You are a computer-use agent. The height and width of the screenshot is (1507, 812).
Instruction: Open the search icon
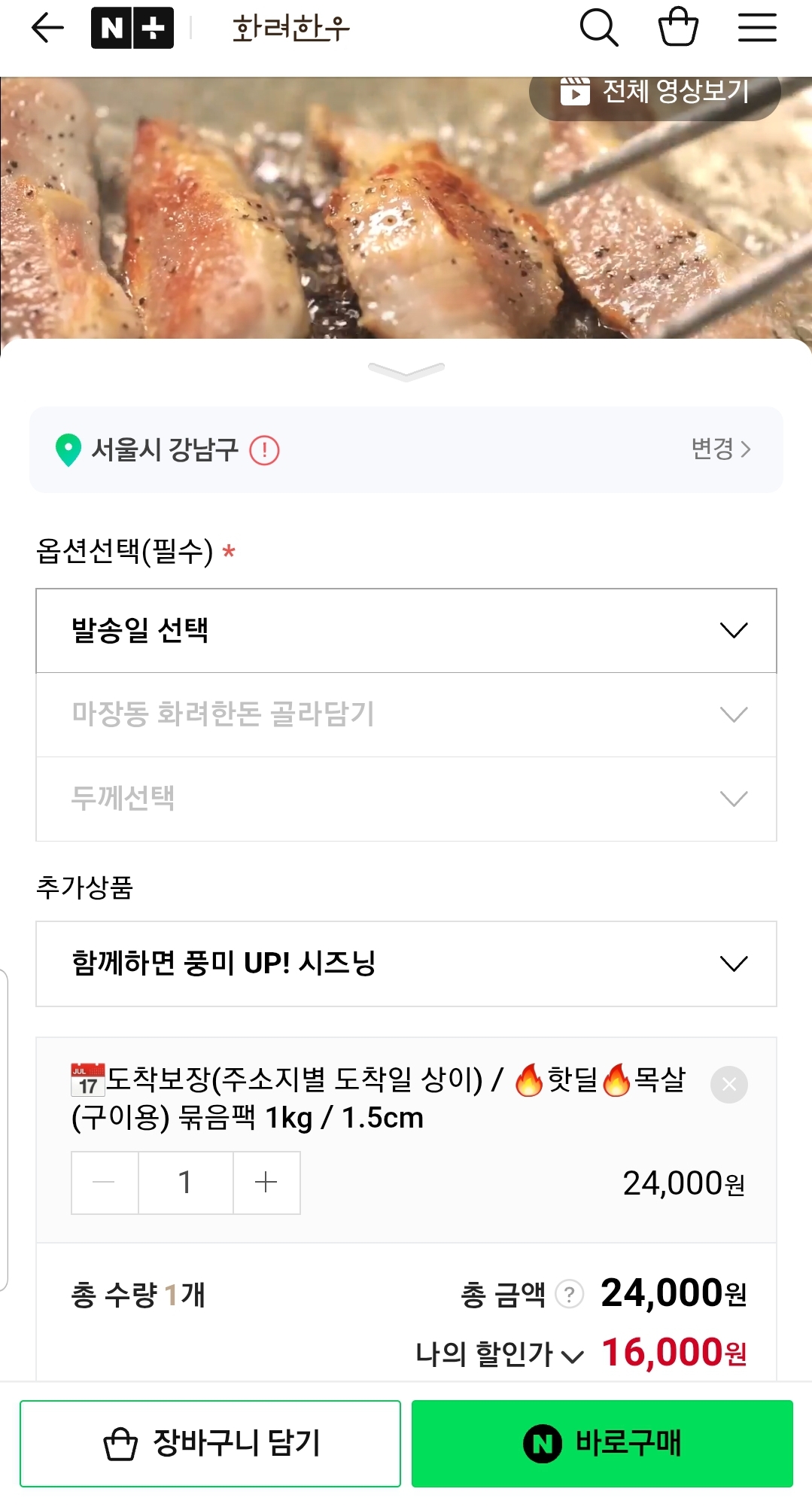[598, 29]
